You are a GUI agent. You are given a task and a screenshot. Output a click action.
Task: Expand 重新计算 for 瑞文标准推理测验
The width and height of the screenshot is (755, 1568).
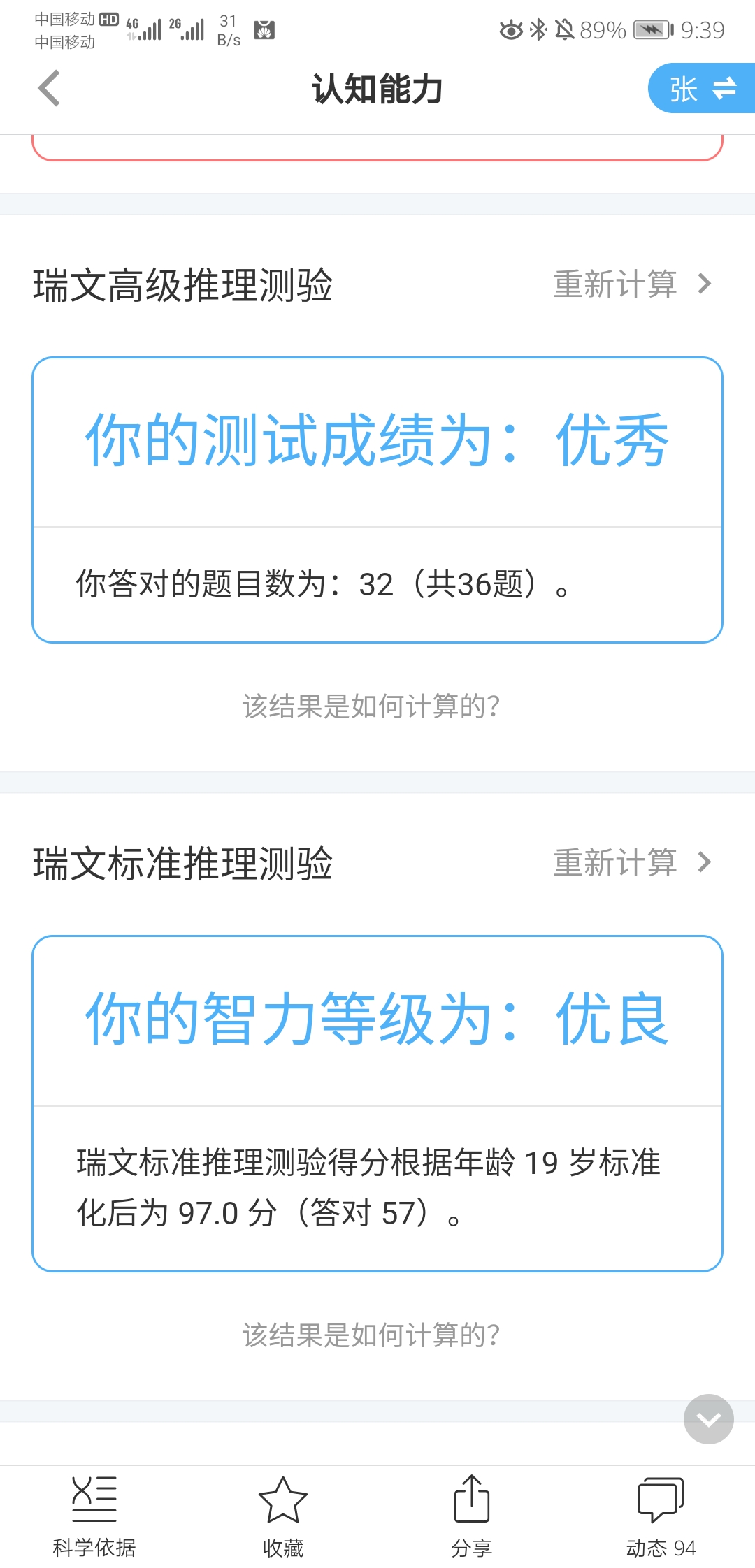[x=628, y=863]
